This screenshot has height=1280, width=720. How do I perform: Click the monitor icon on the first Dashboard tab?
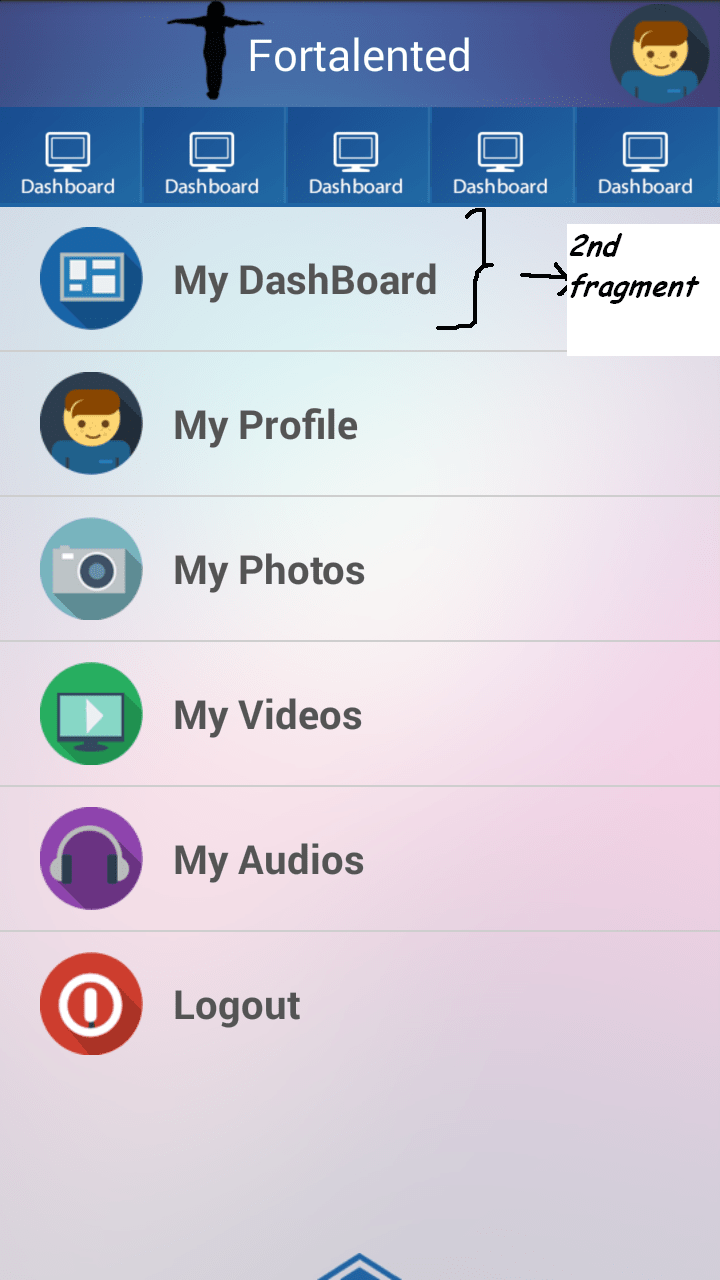click(x=67, y=148)
